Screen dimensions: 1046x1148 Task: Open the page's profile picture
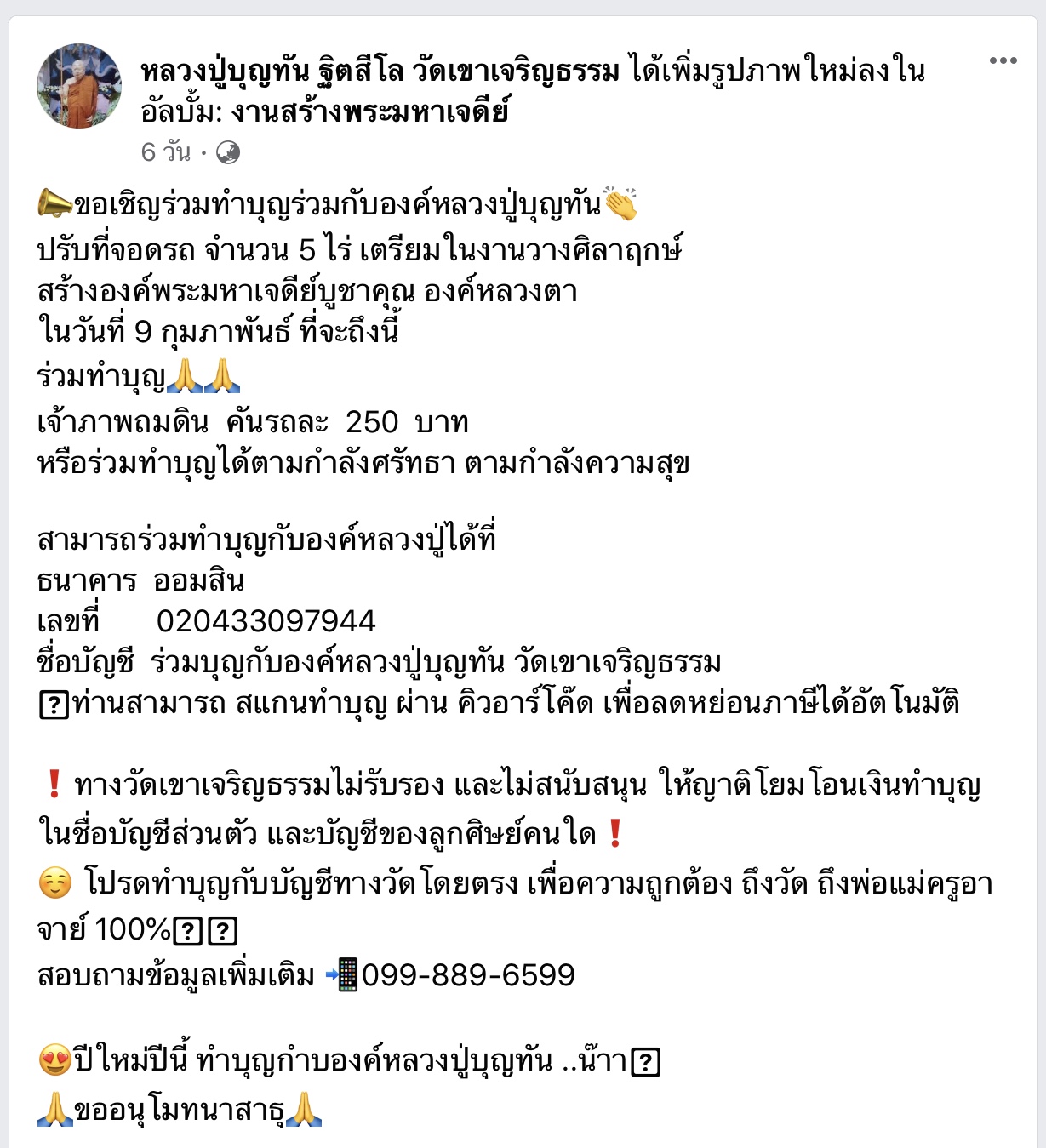pyautogui.click(x=79, y=86)
